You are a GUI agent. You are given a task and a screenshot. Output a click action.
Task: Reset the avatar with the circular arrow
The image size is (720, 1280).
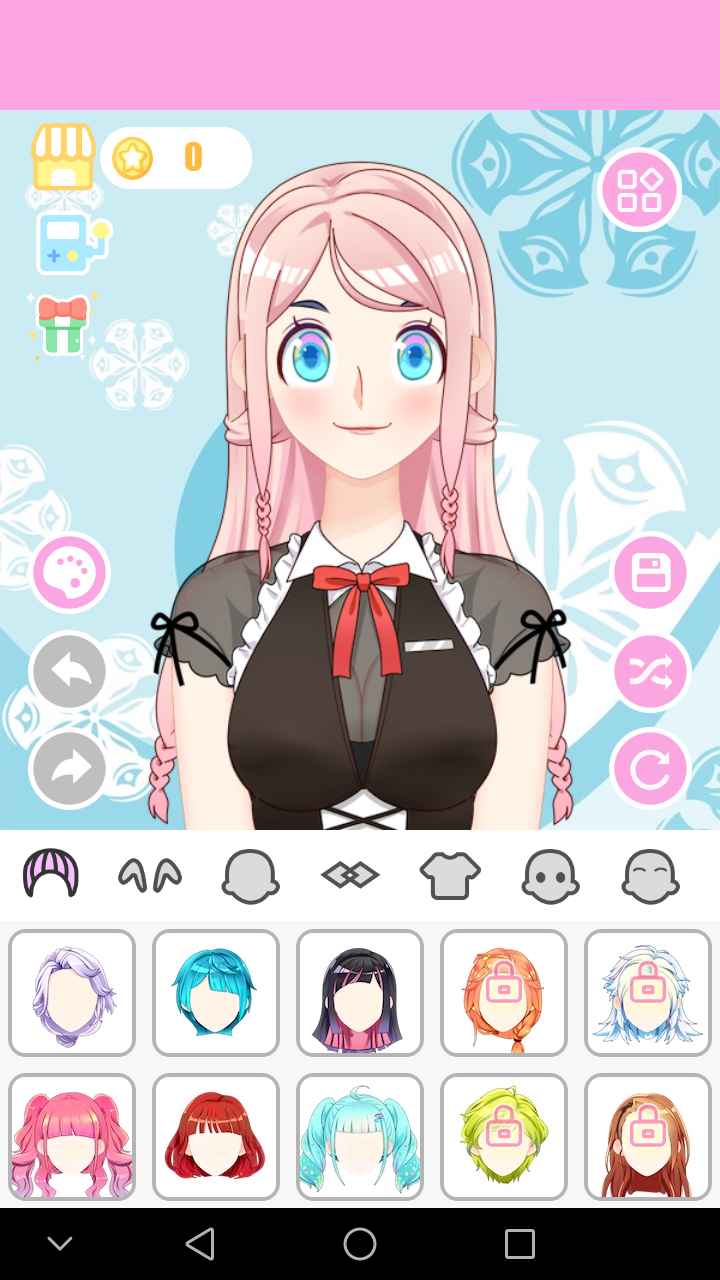(650, 769)
